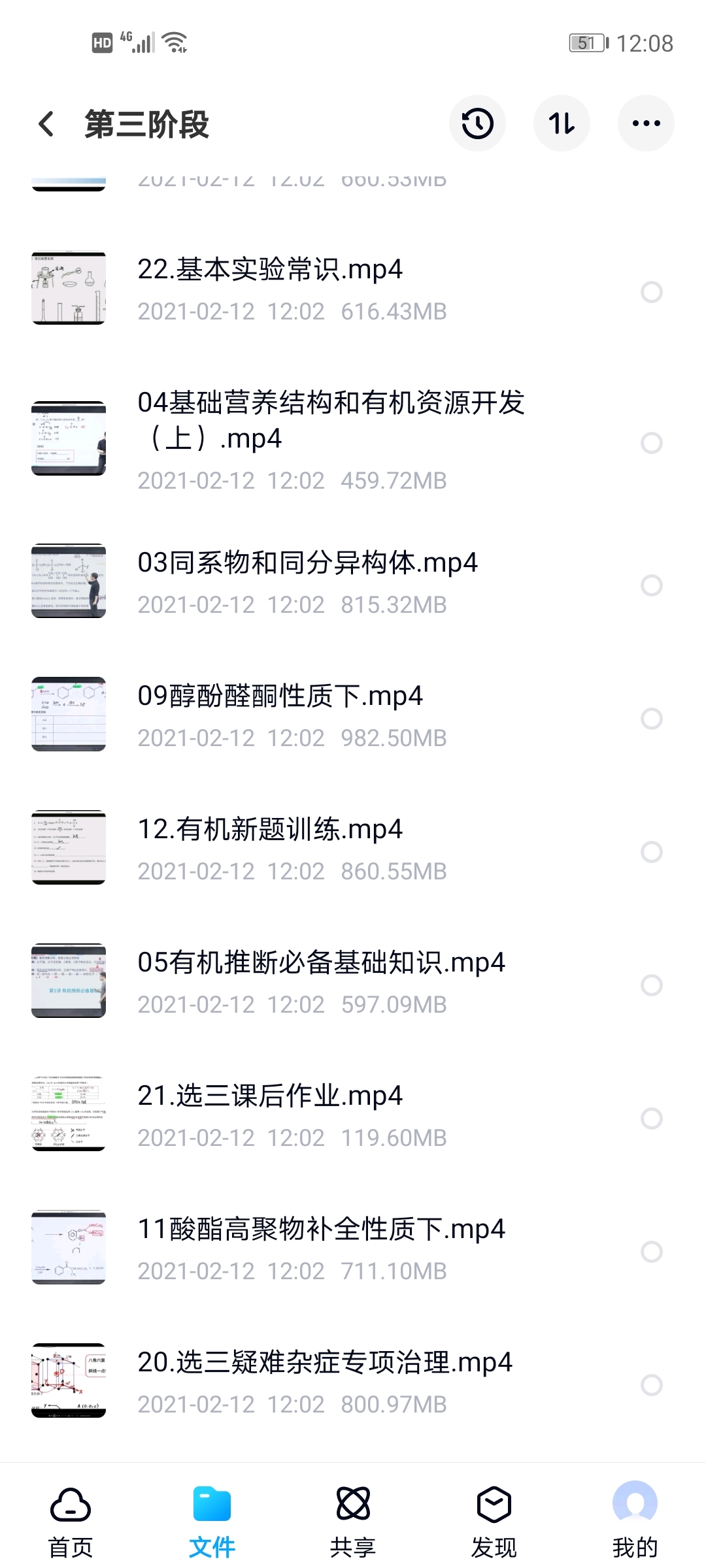Play 03同系物和同分异构体.mp4
This screenshot has width=706, height=1568.
pyautogui.click(x=307, y=563)
